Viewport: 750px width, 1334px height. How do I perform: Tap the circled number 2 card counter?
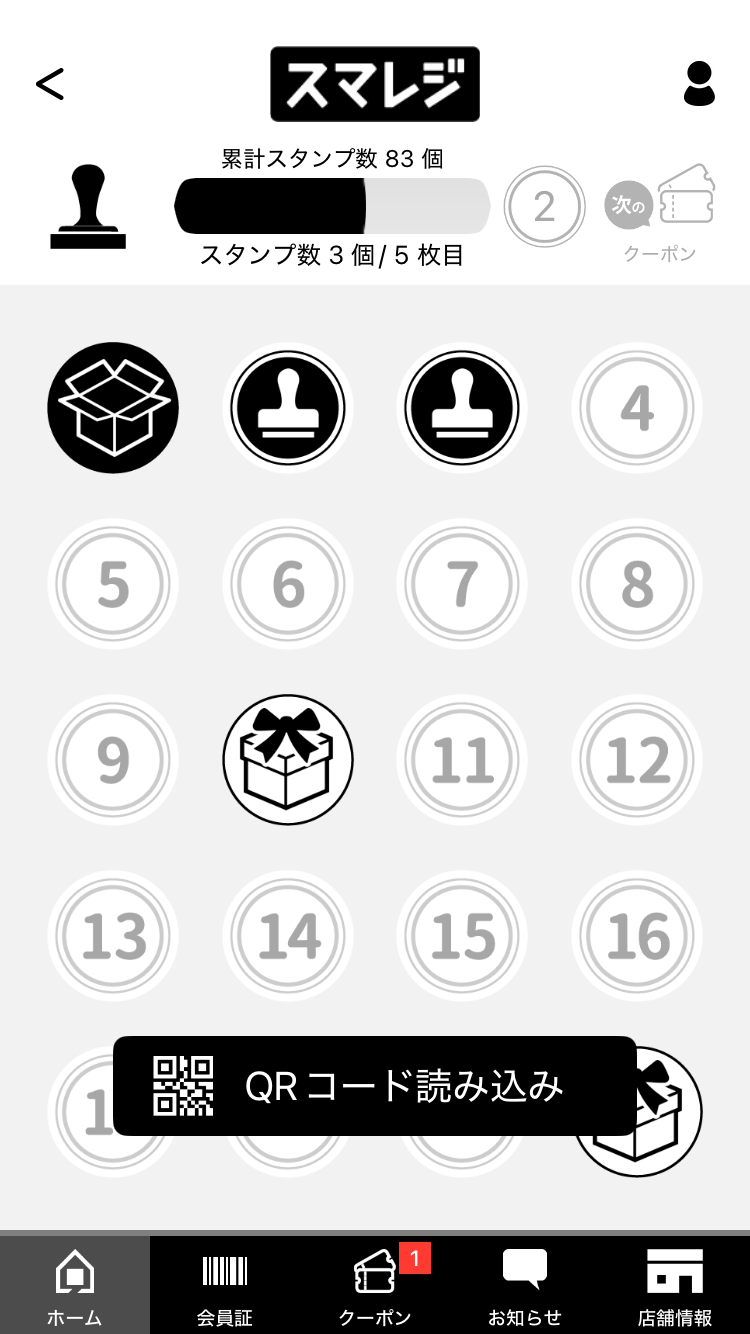tap(544, 205)
